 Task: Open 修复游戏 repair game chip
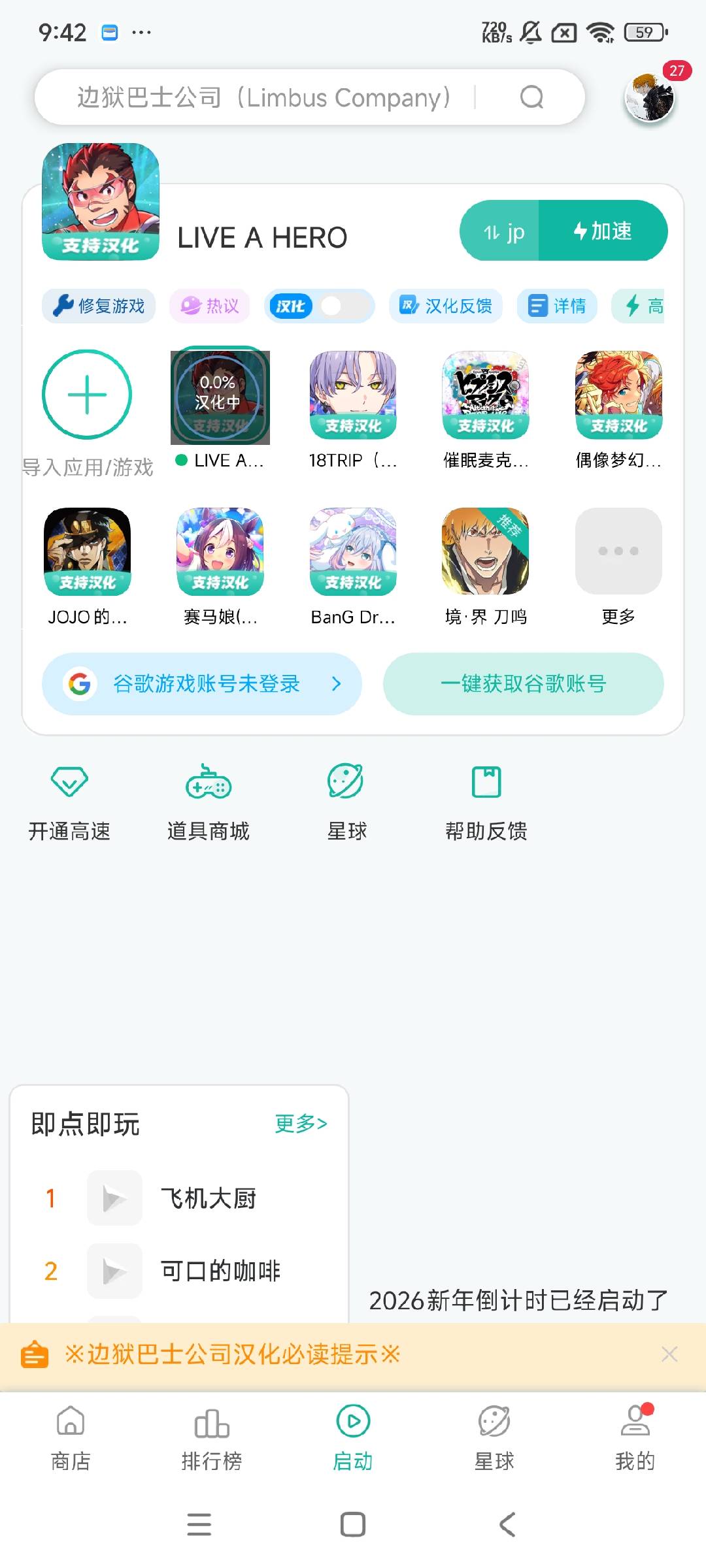[x=99, y=306]
